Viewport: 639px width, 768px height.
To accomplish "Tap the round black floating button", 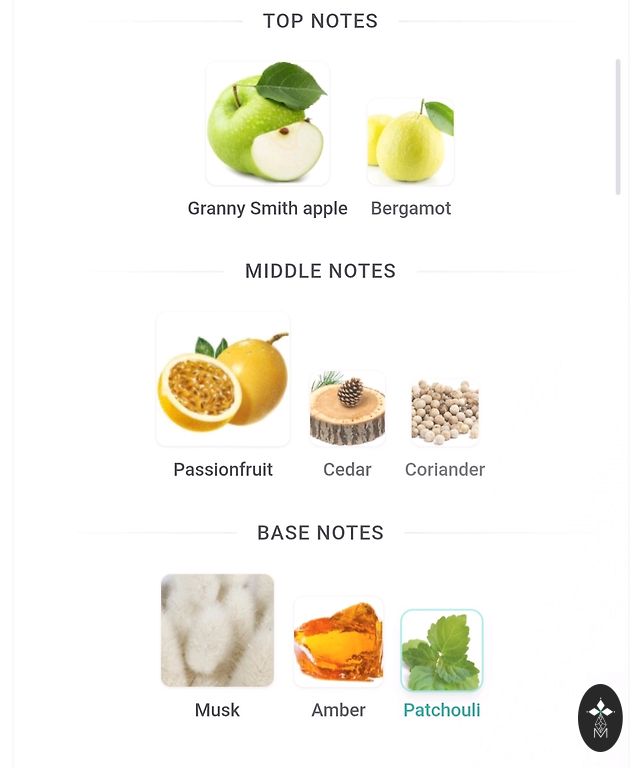I will (600, 718).
